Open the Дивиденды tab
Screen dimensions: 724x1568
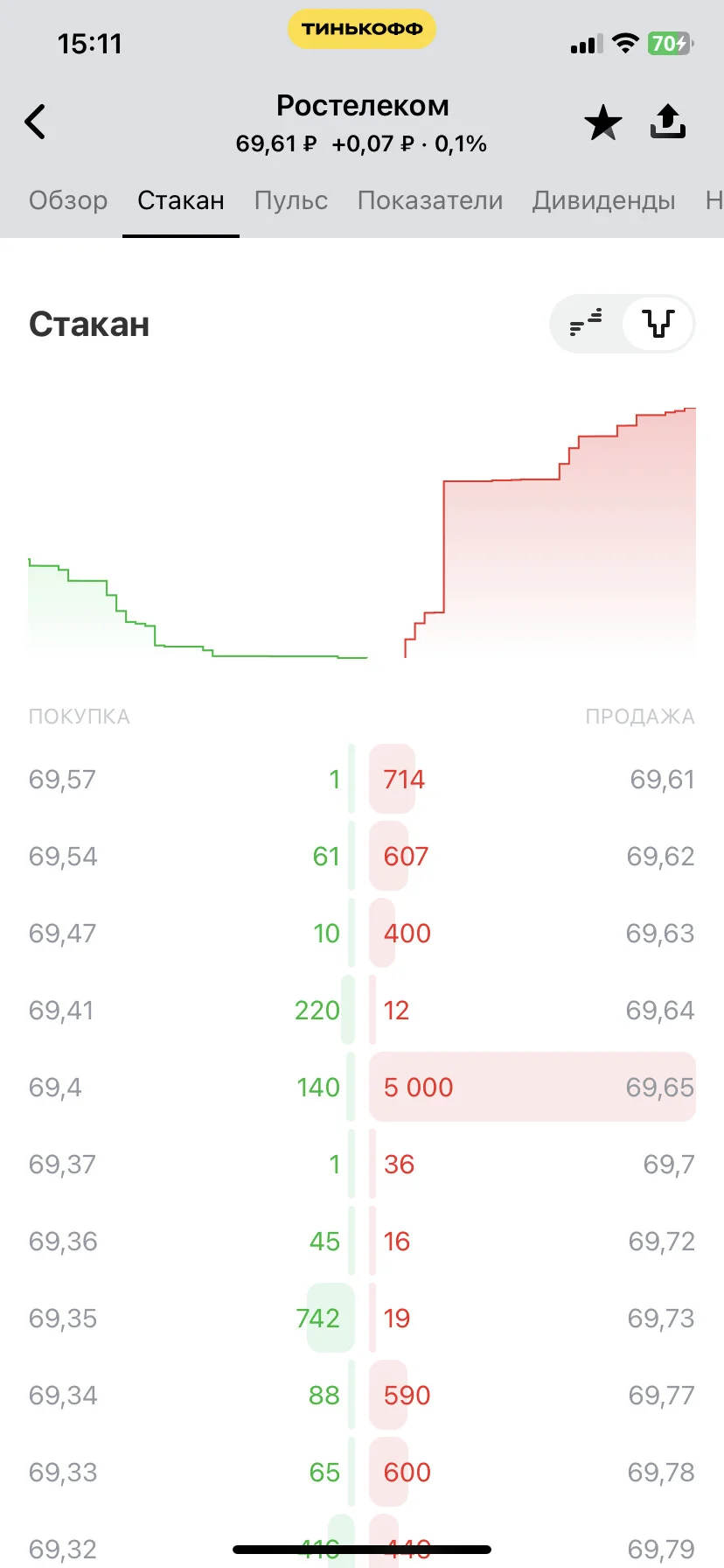point(604,200)
